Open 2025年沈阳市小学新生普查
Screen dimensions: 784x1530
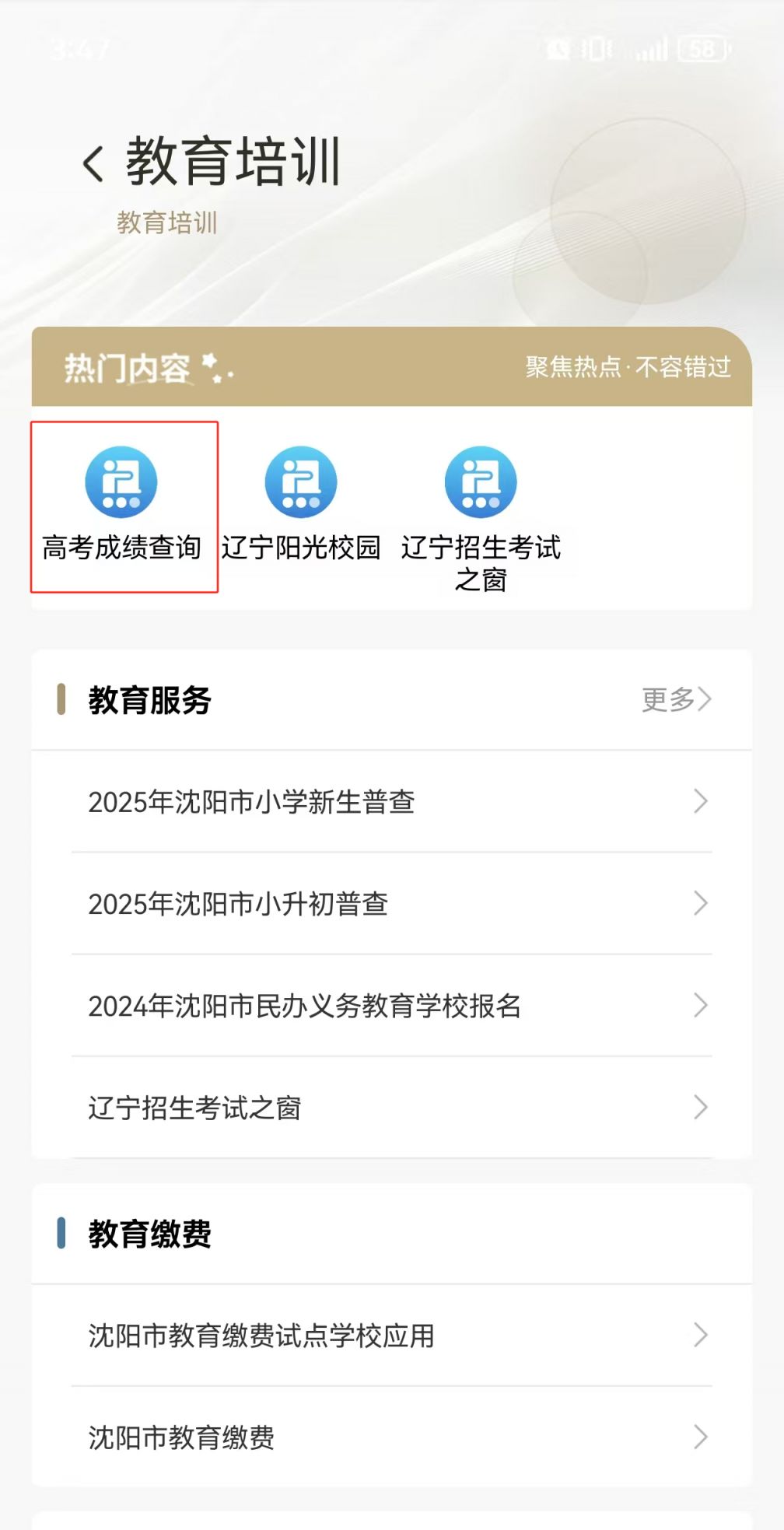coord(392,801)
